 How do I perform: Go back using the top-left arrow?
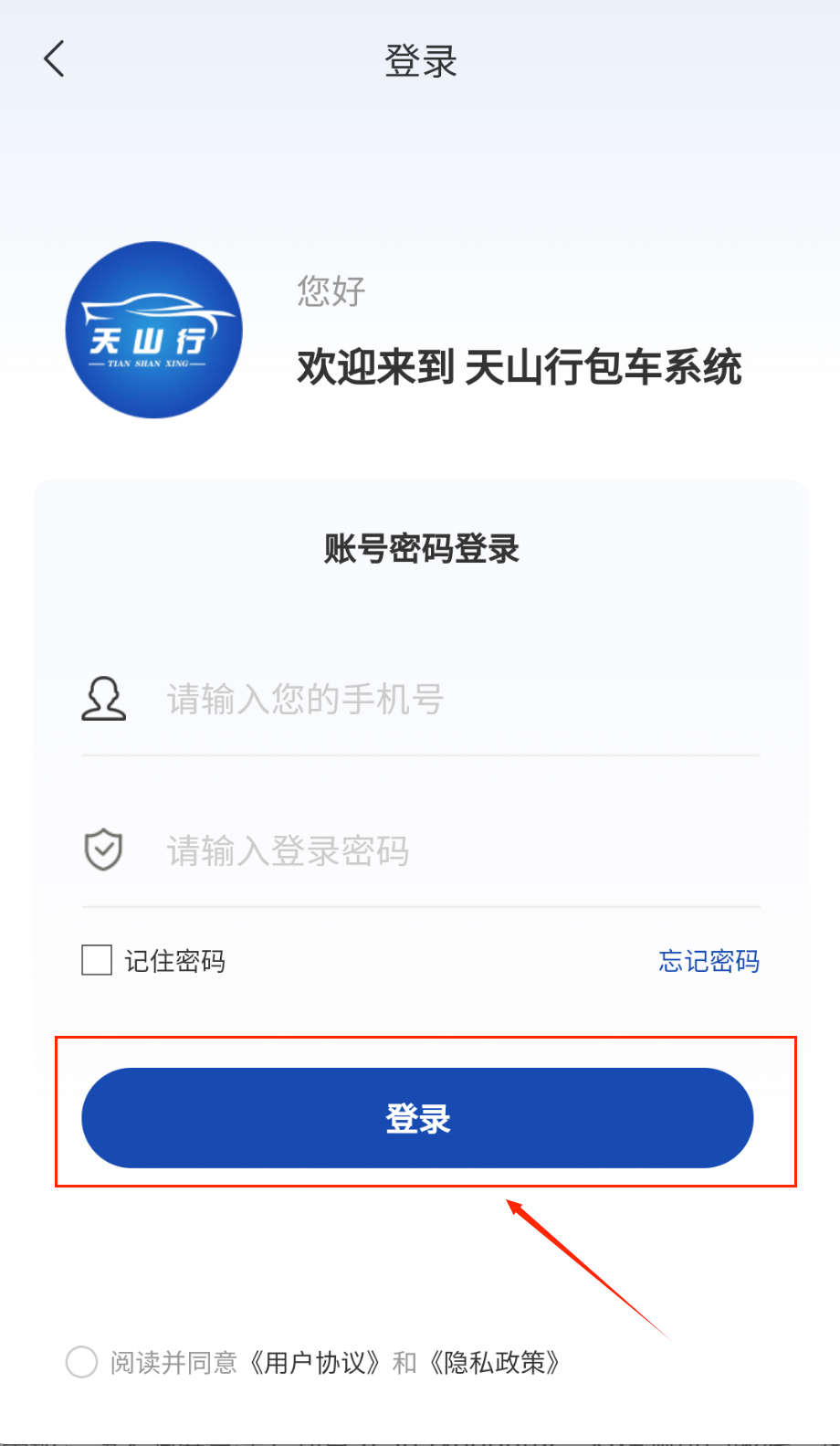[x=55, y=59]
